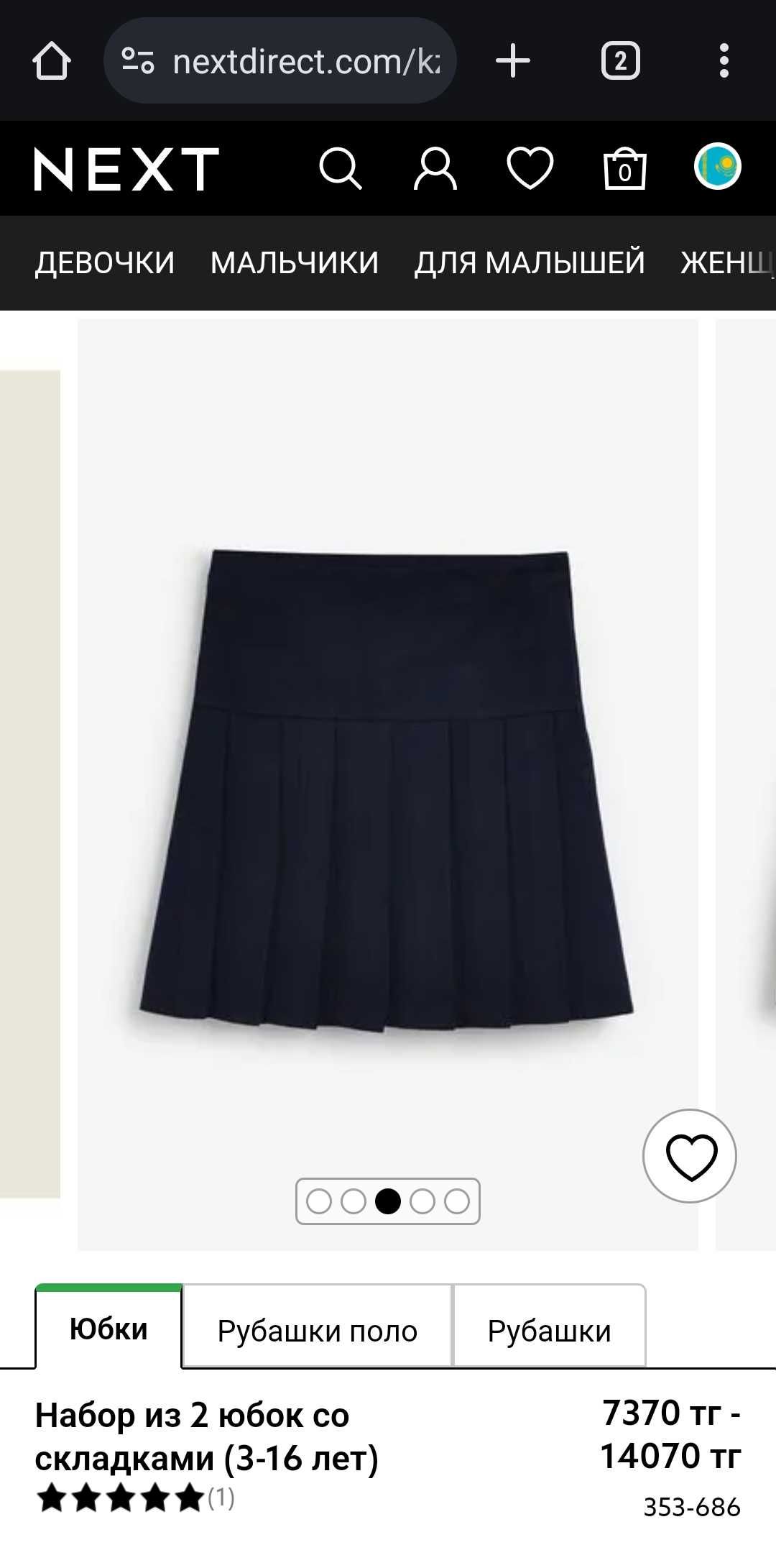776x1568 pixels.
Task: Open the five-star product reviews
Action: pos(134,1498)
